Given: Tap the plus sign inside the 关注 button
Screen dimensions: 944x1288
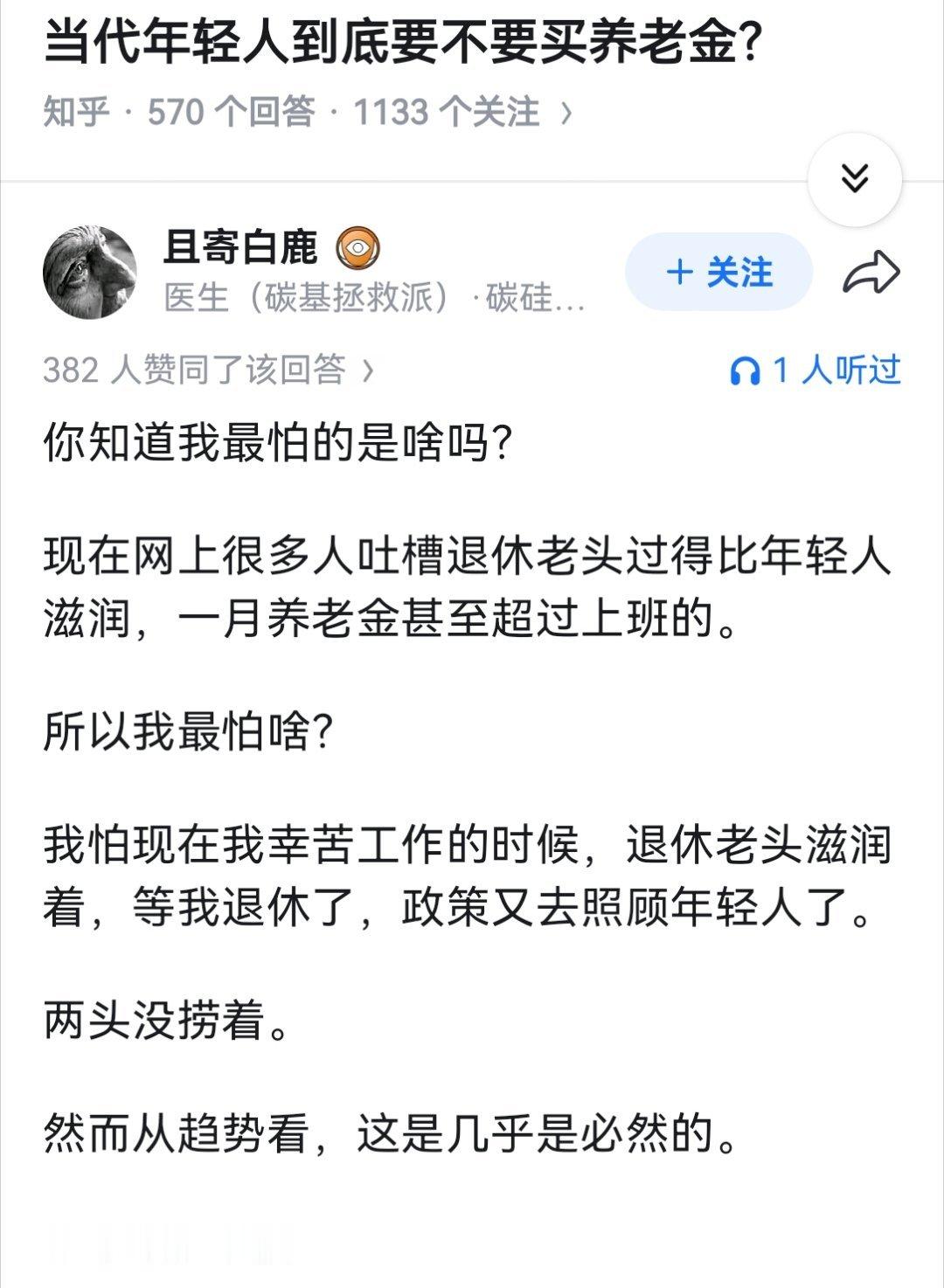Looking at the screenshot, I should click(681, 272).
